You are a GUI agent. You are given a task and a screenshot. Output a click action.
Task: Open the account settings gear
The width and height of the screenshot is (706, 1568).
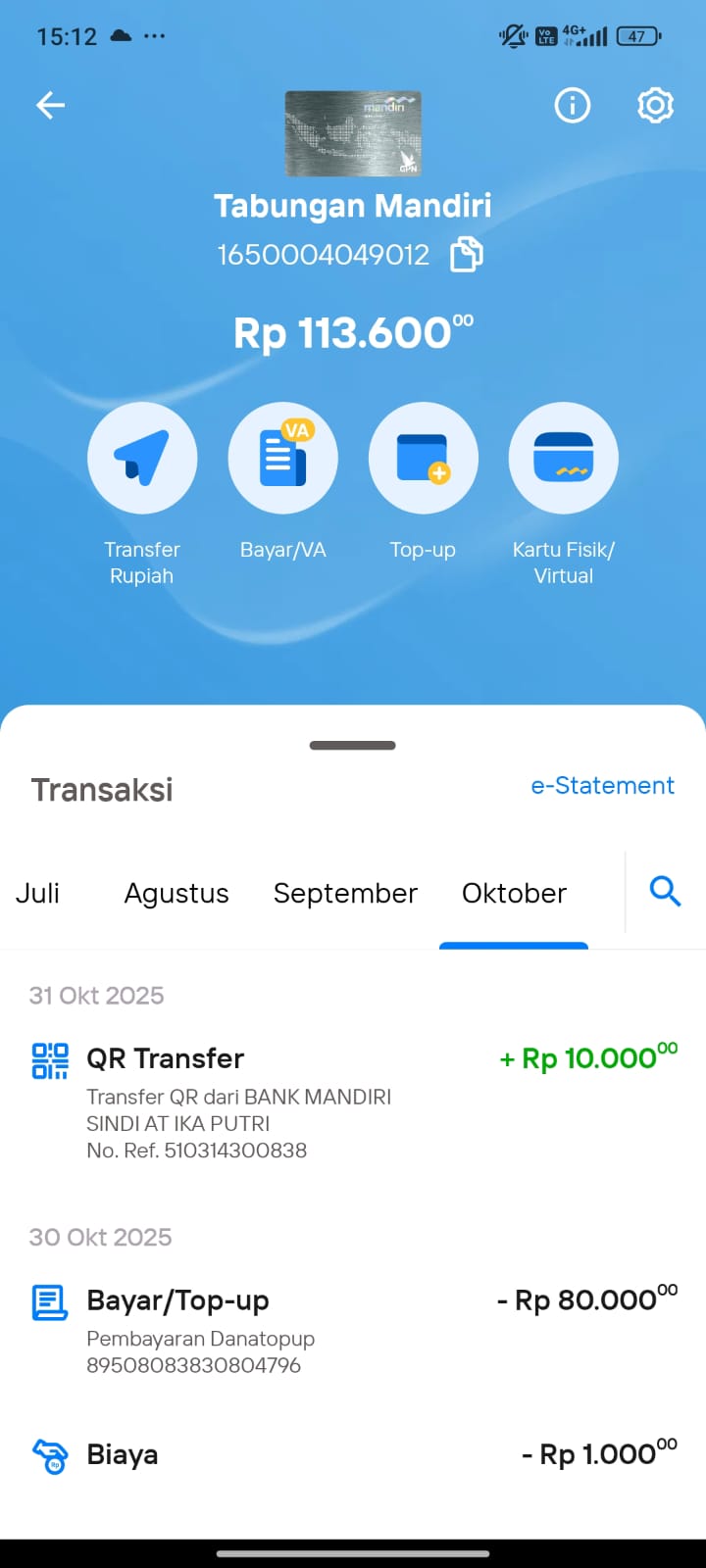pyautogui.click(x=655, y=105)
